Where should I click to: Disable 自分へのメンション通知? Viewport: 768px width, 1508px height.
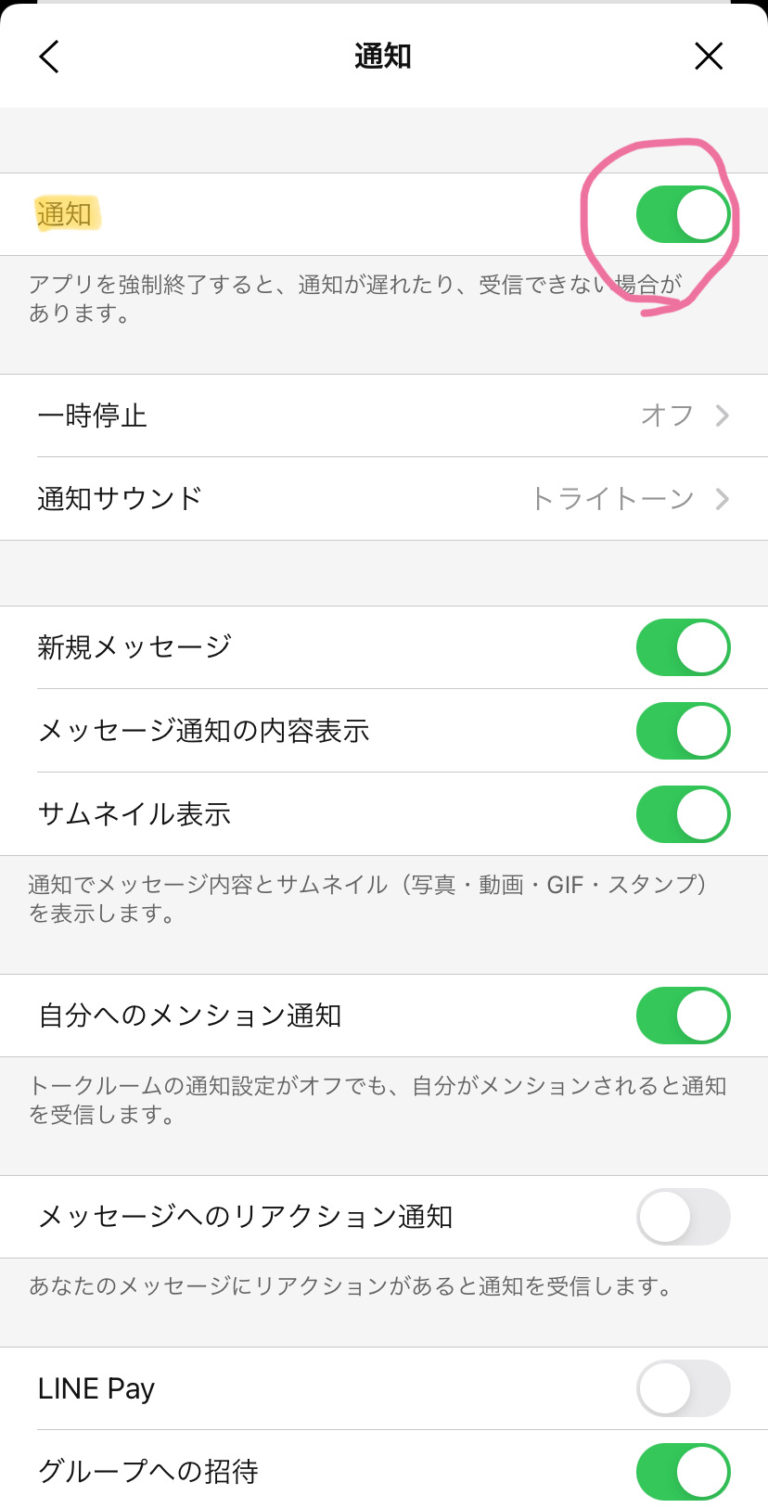click(x=683, y=1016)
